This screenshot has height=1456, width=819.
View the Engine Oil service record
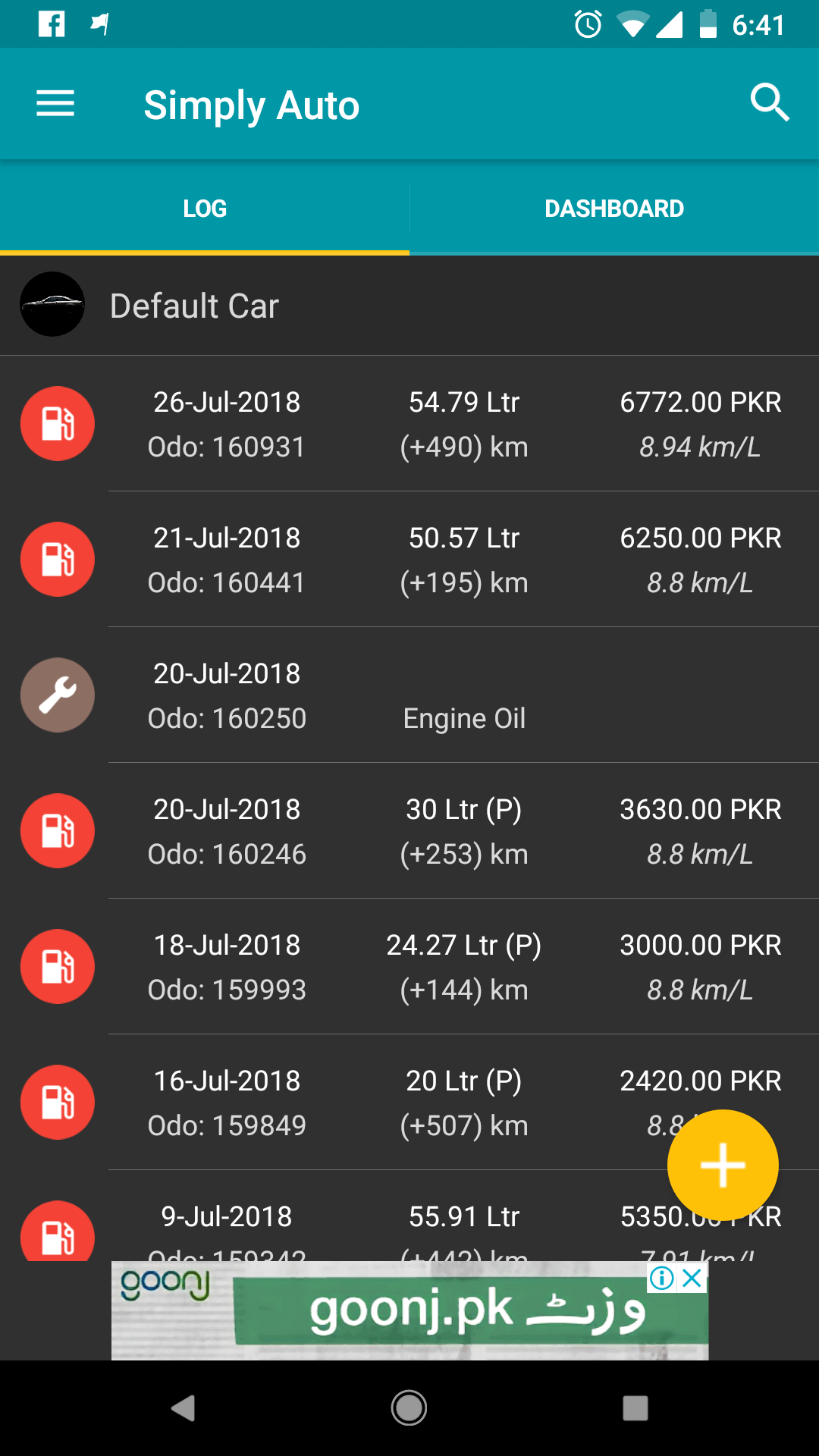(409, 695)
